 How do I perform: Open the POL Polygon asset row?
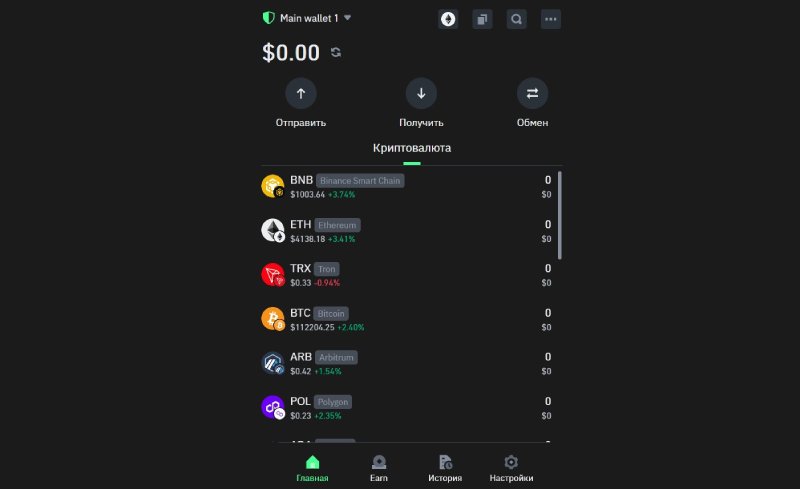tap(408, 407)
